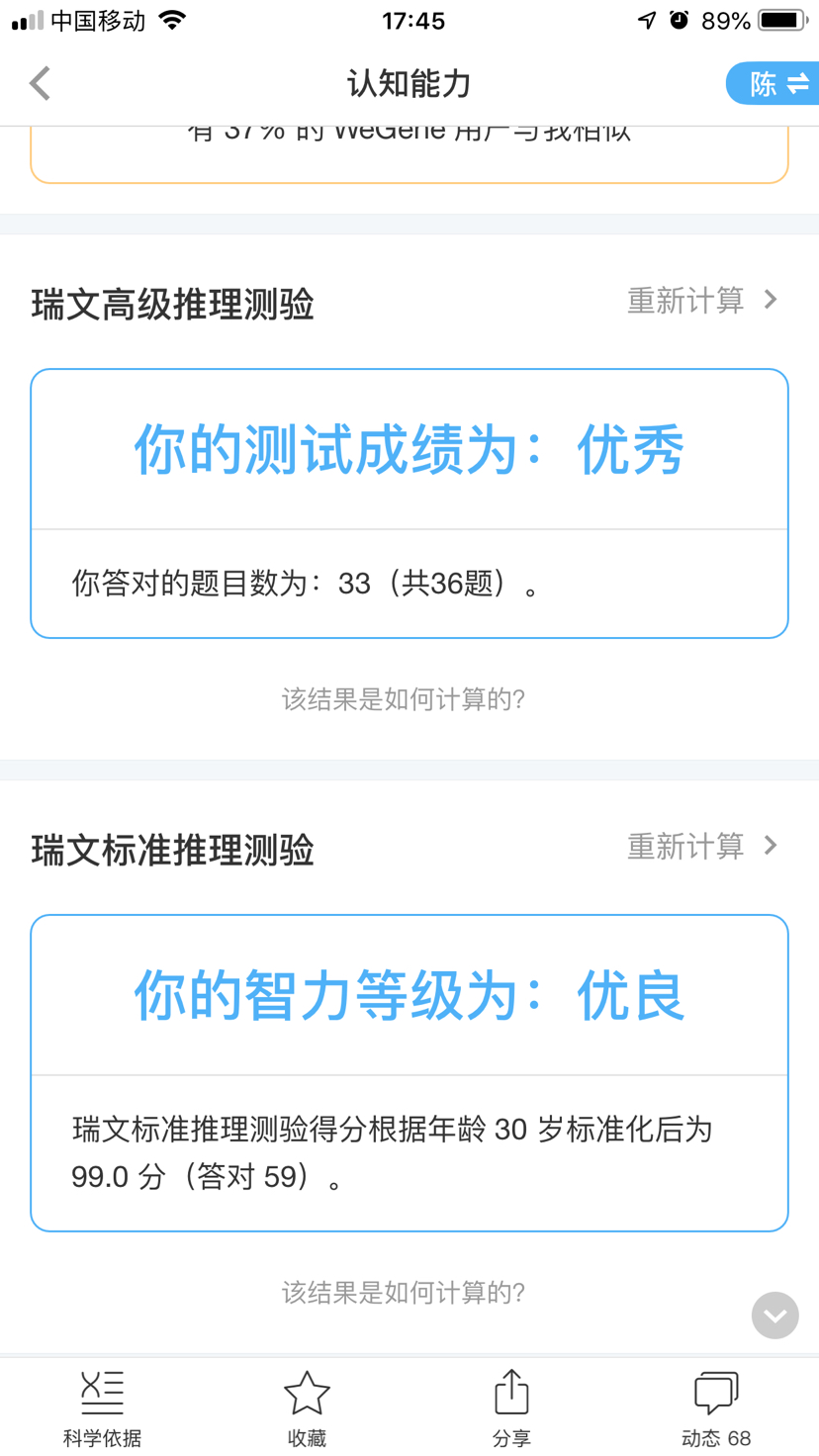This screenshot has height=1456, width=819.
Task: Recalculate the 瑞文标准推理测验 result
Action: point(701,846)
